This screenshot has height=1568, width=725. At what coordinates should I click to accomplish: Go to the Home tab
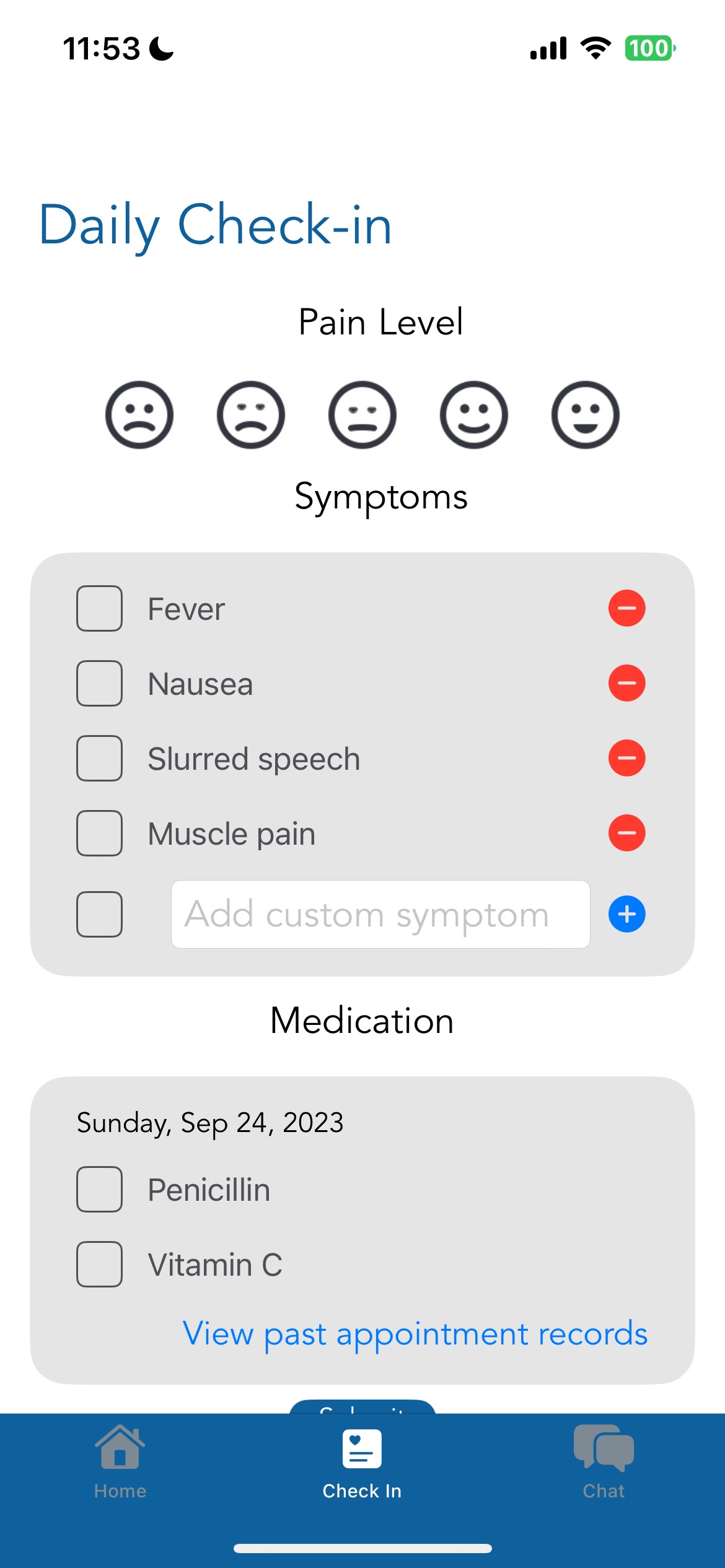click(120, 1462)
